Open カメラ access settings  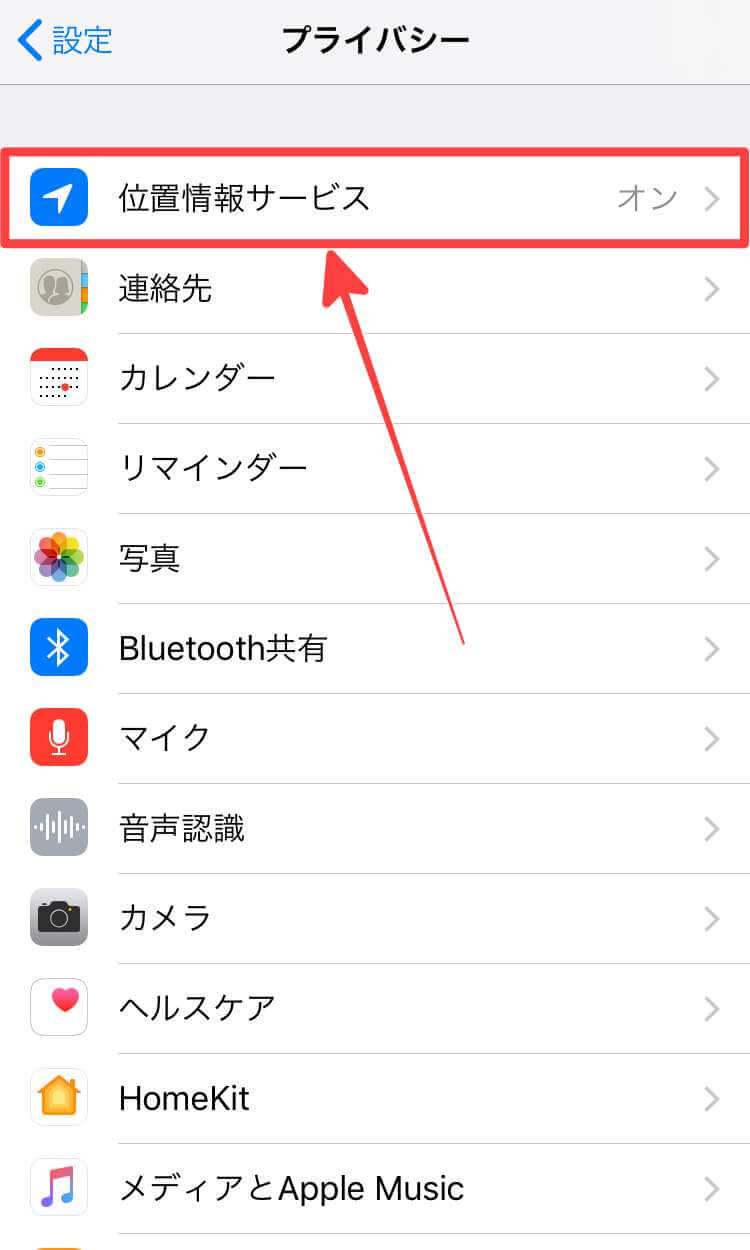tap(375, 918)
